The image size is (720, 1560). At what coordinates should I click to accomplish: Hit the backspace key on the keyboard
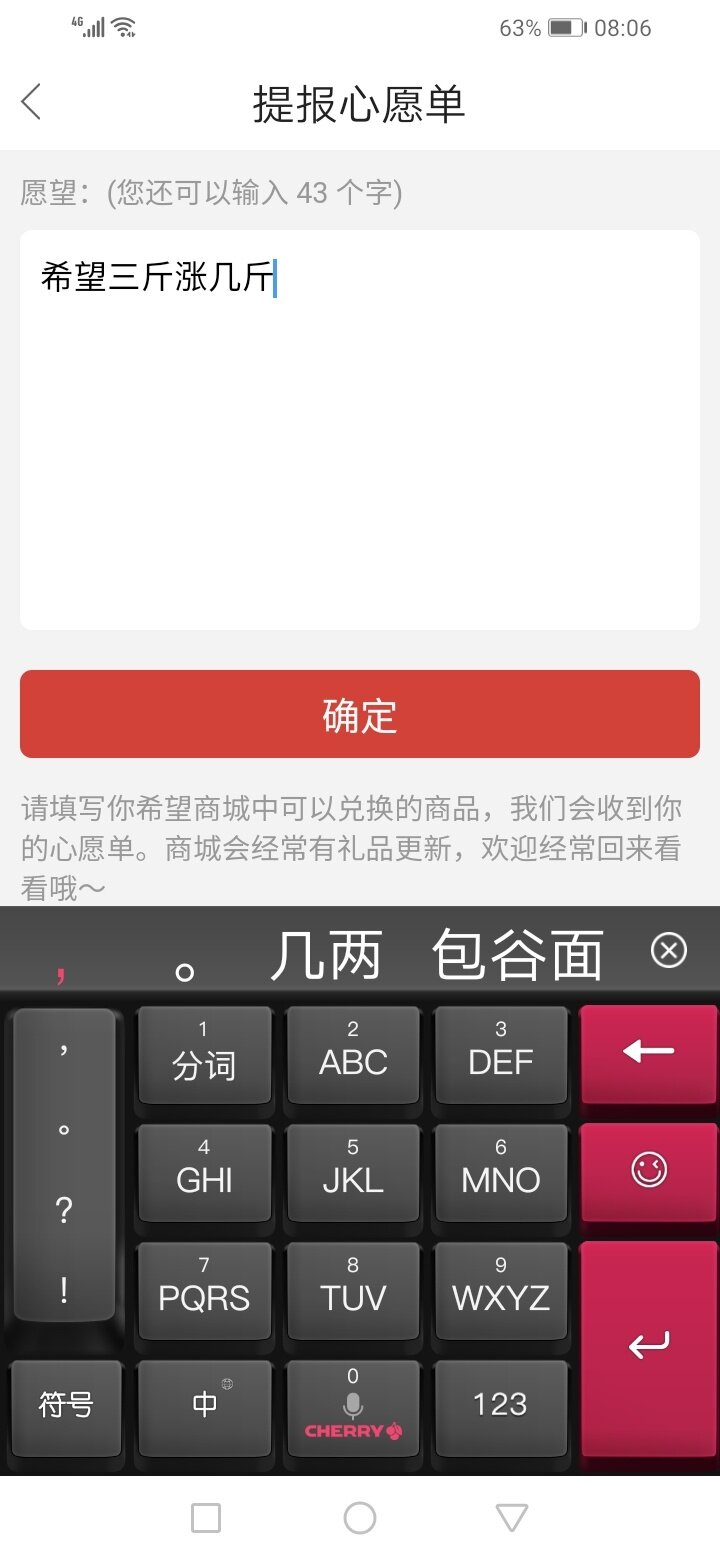point(648,1053)
